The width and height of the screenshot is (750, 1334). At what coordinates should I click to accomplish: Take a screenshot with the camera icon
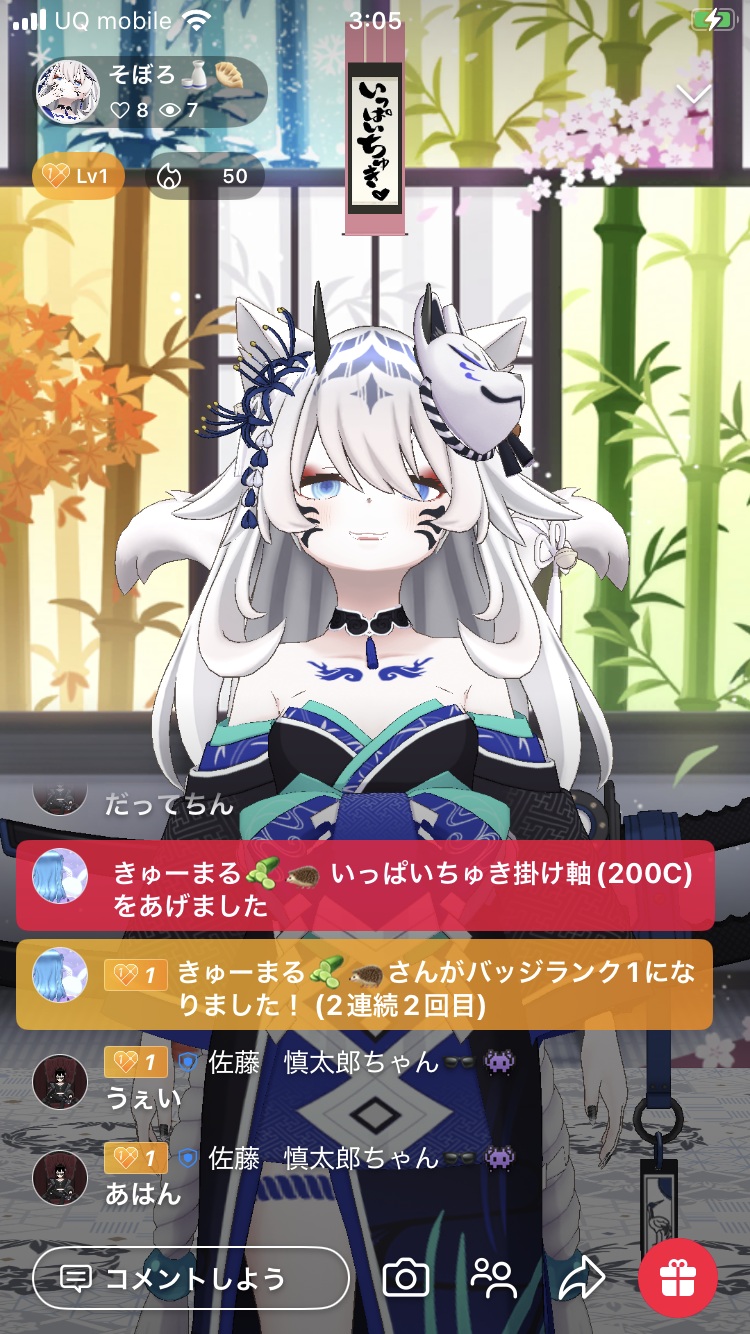click(406, 1277)
